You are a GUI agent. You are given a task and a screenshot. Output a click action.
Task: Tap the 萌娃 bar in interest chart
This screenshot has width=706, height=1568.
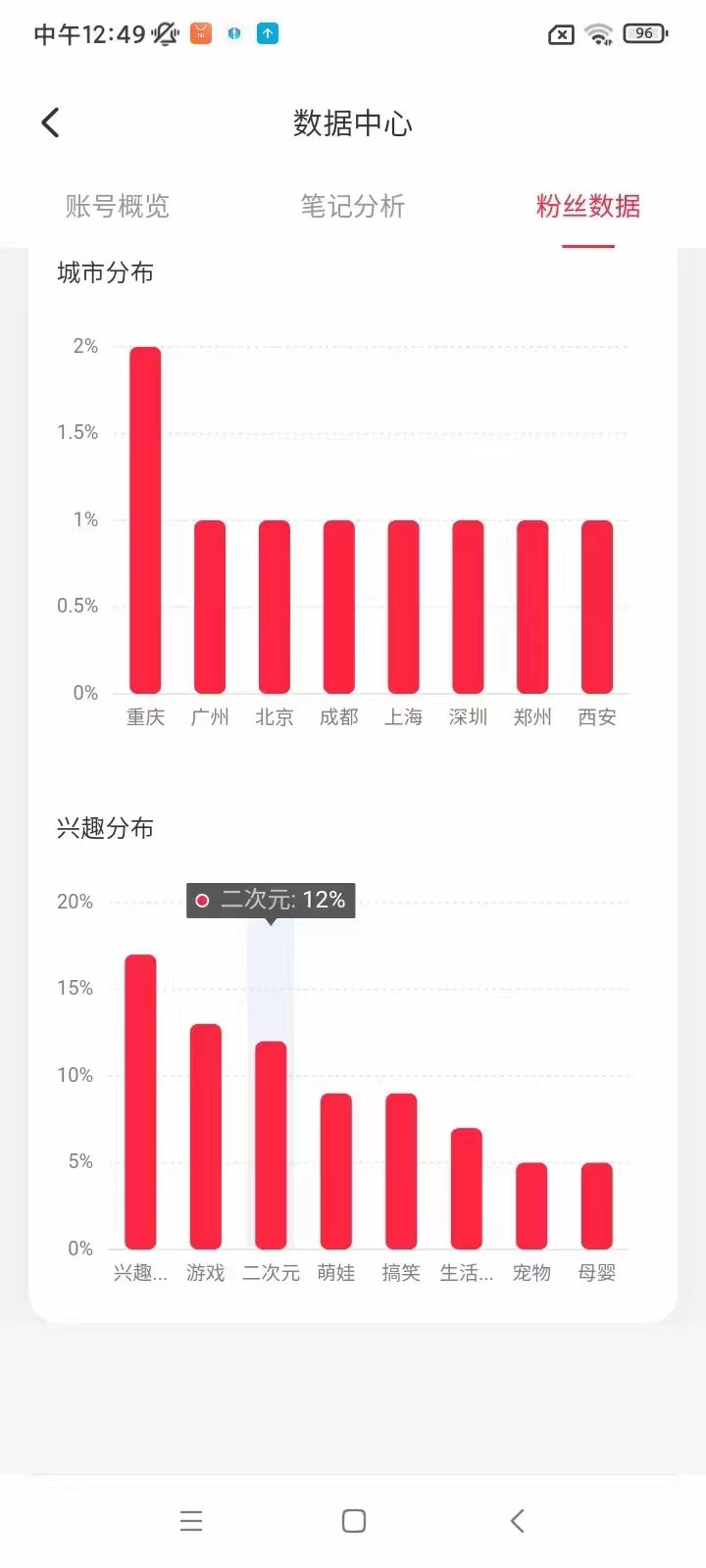[x=336, y=1171]
